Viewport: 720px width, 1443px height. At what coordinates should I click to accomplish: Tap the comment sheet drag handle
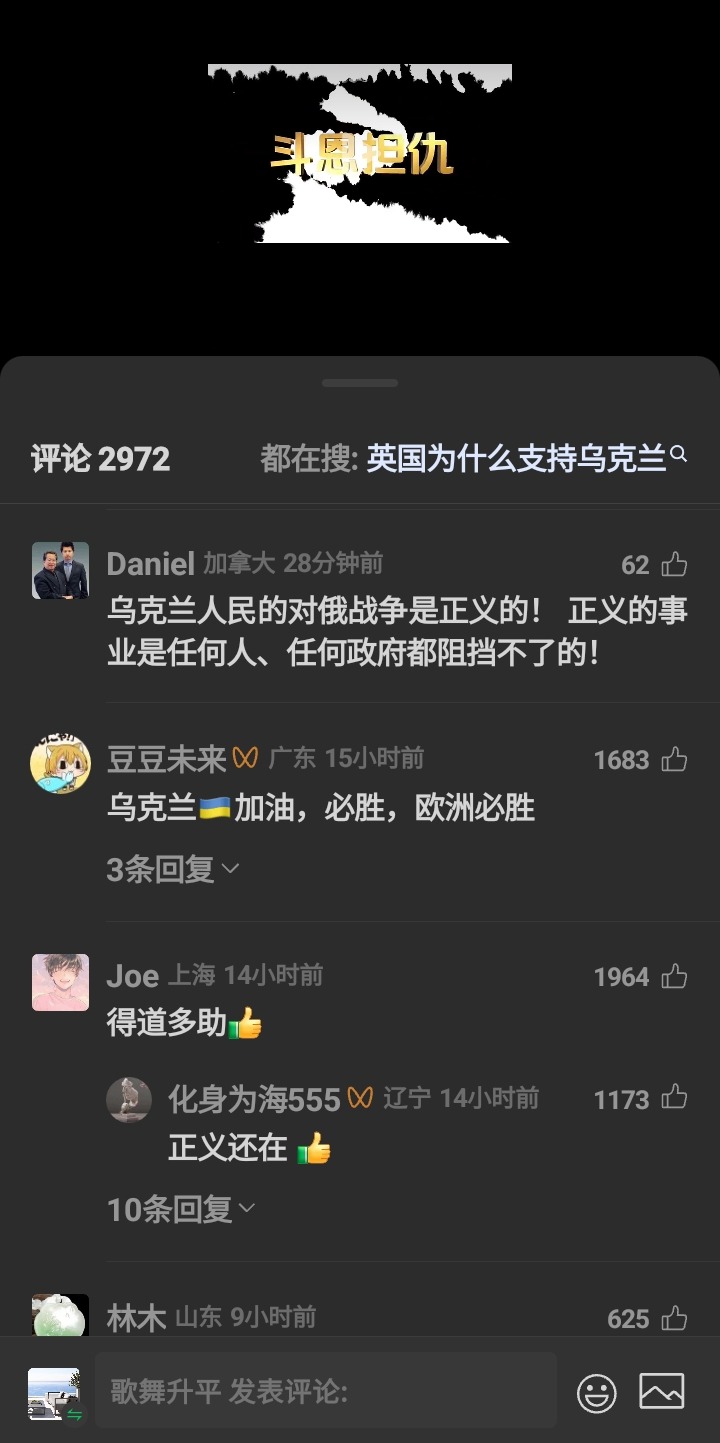click(x=360, y=383)
